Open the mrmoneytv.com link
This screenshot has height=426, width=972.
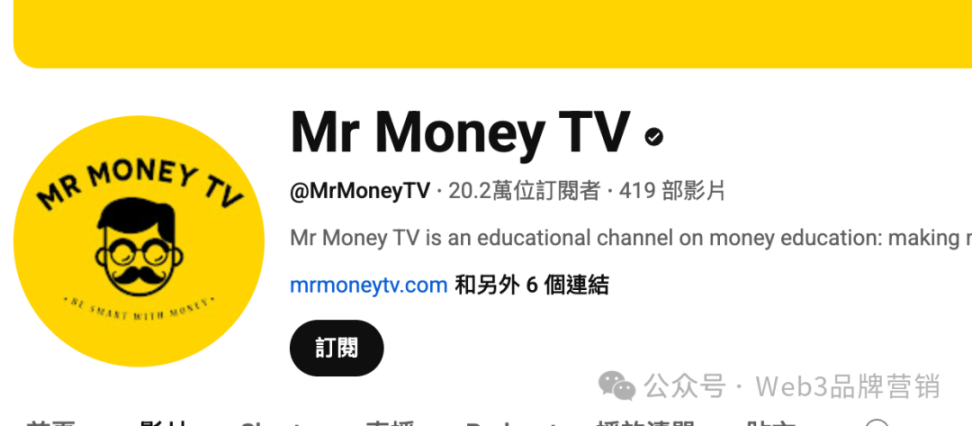click(368, 286)
